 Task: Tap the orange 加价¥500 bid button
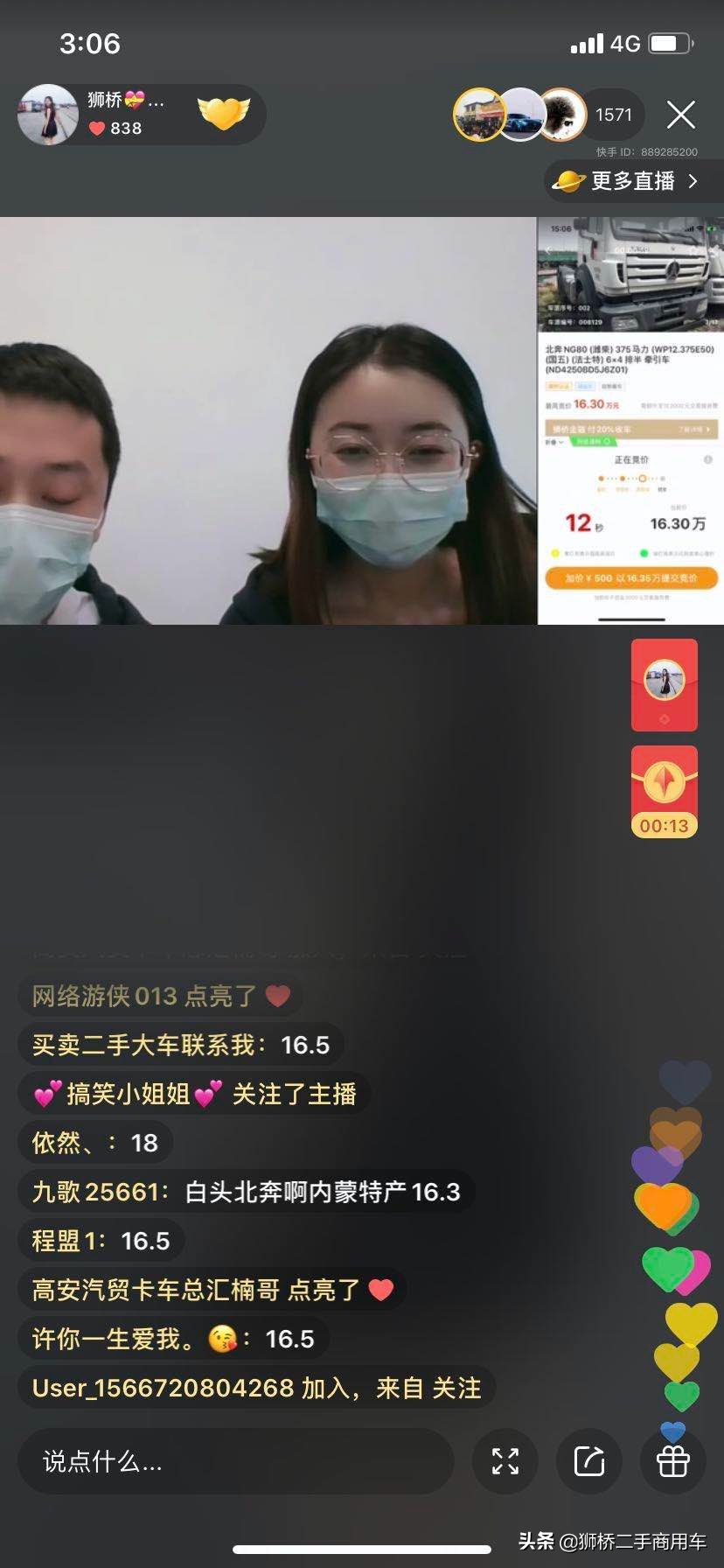630,578
